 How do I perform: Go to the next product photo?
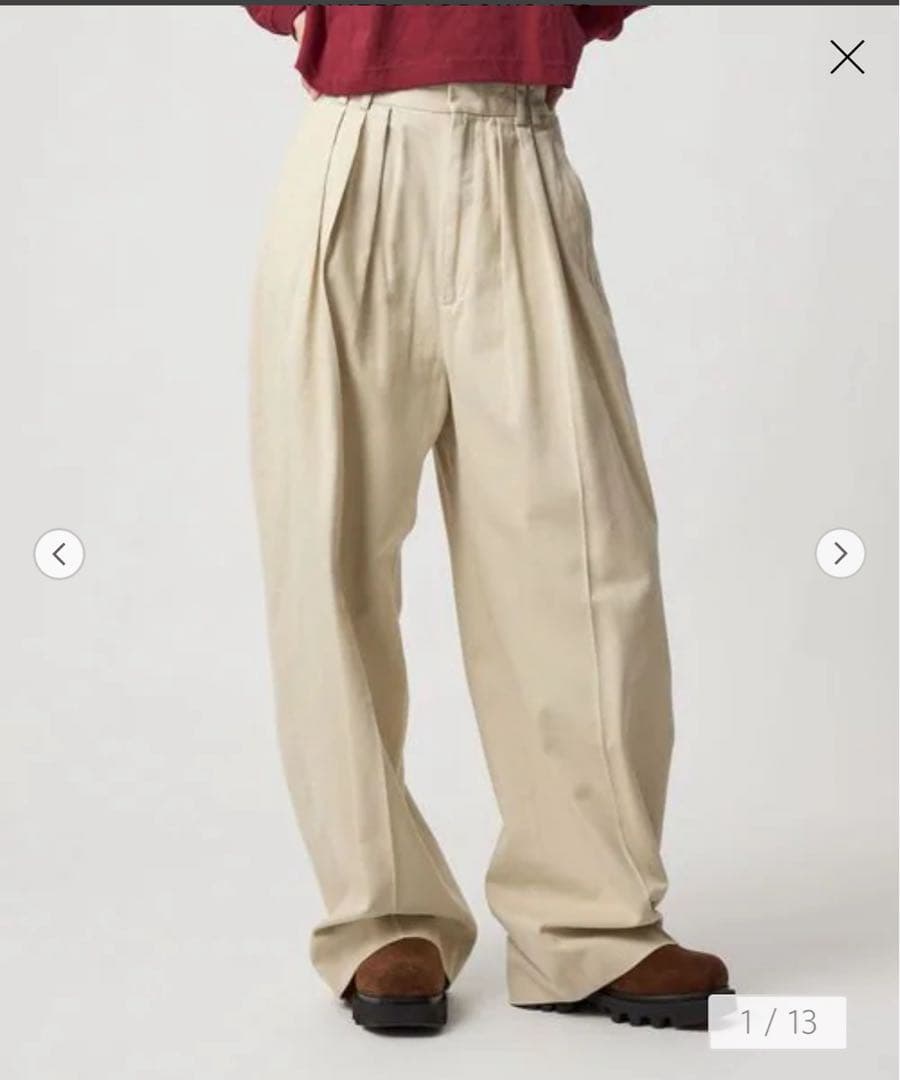[x=840, y=553]
